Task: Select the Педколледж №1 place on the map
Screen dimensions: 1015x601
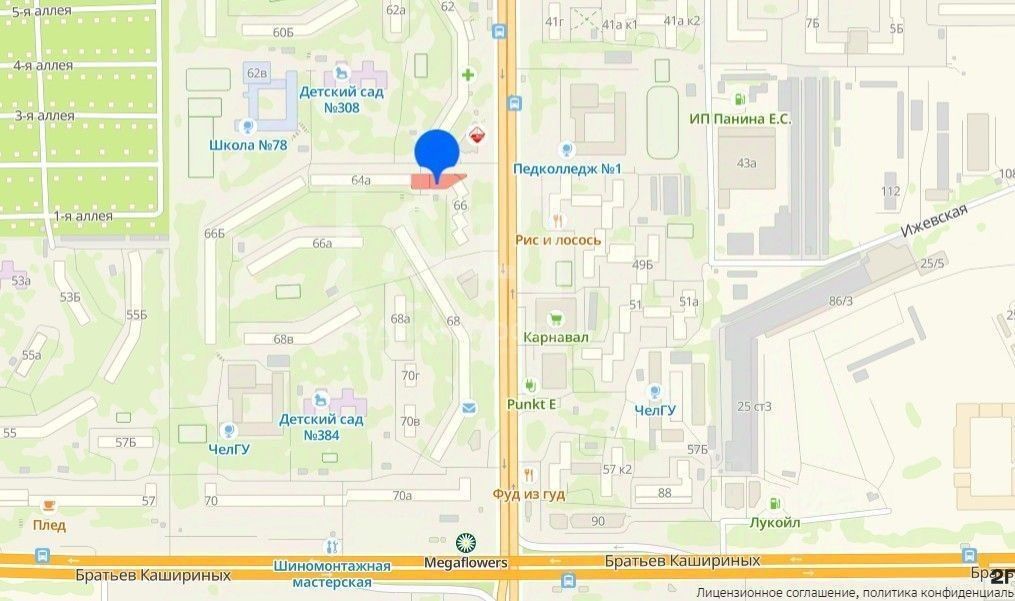Action: pyautogui.click(x=568, y=150)
